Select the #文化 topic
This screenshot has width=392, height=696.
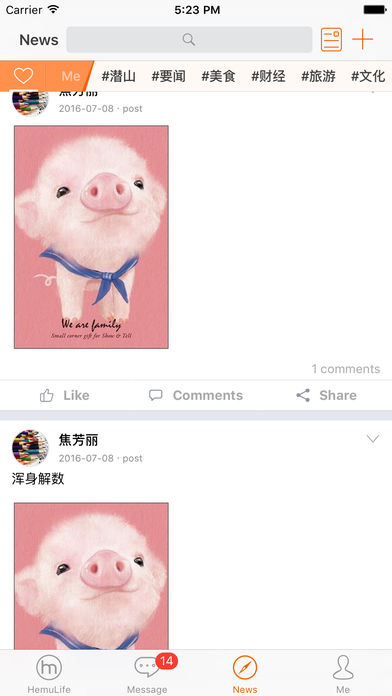[368, 76]
